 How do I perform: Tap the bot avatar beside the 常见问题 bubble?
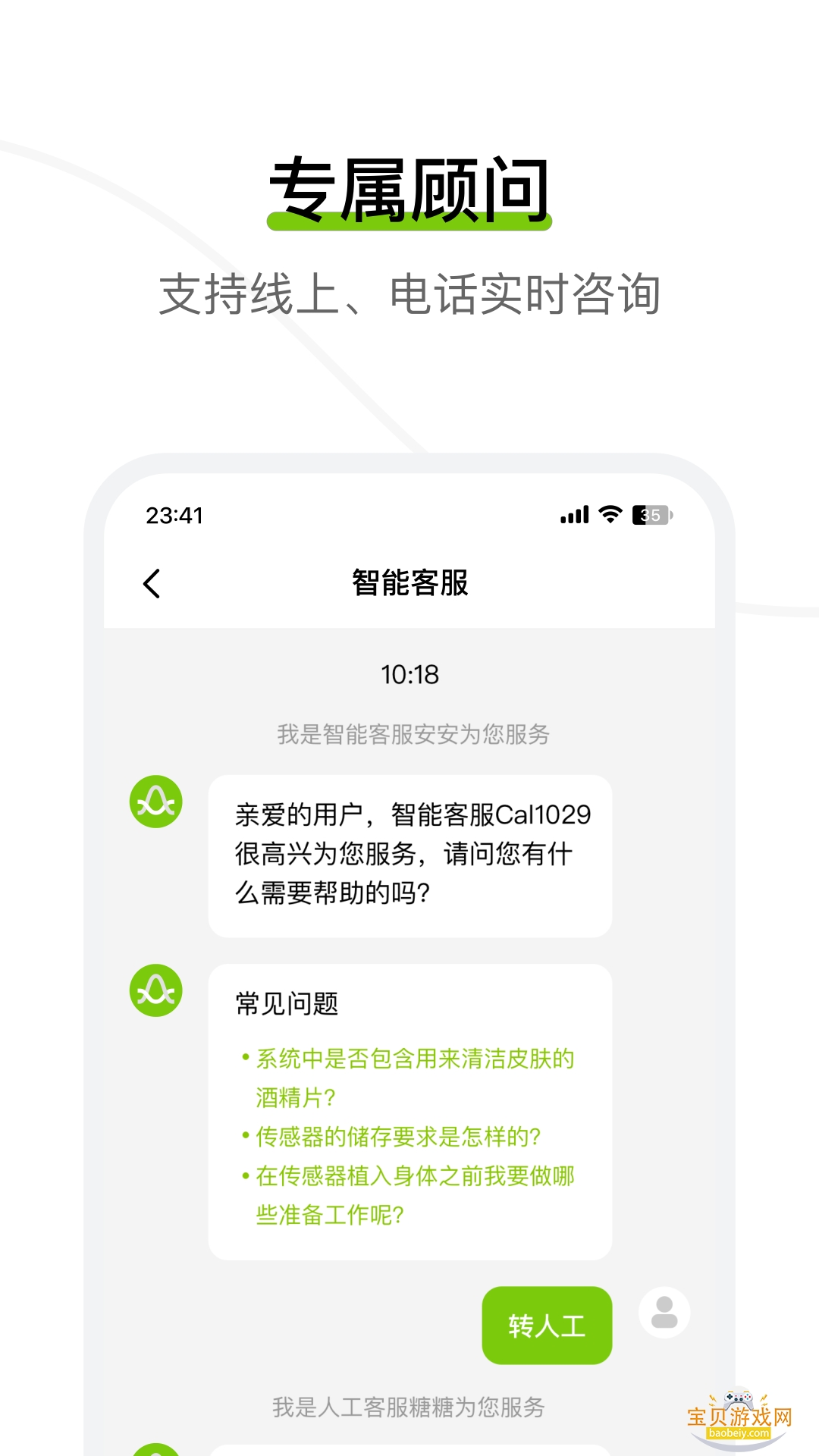click(x=157, y=988)
